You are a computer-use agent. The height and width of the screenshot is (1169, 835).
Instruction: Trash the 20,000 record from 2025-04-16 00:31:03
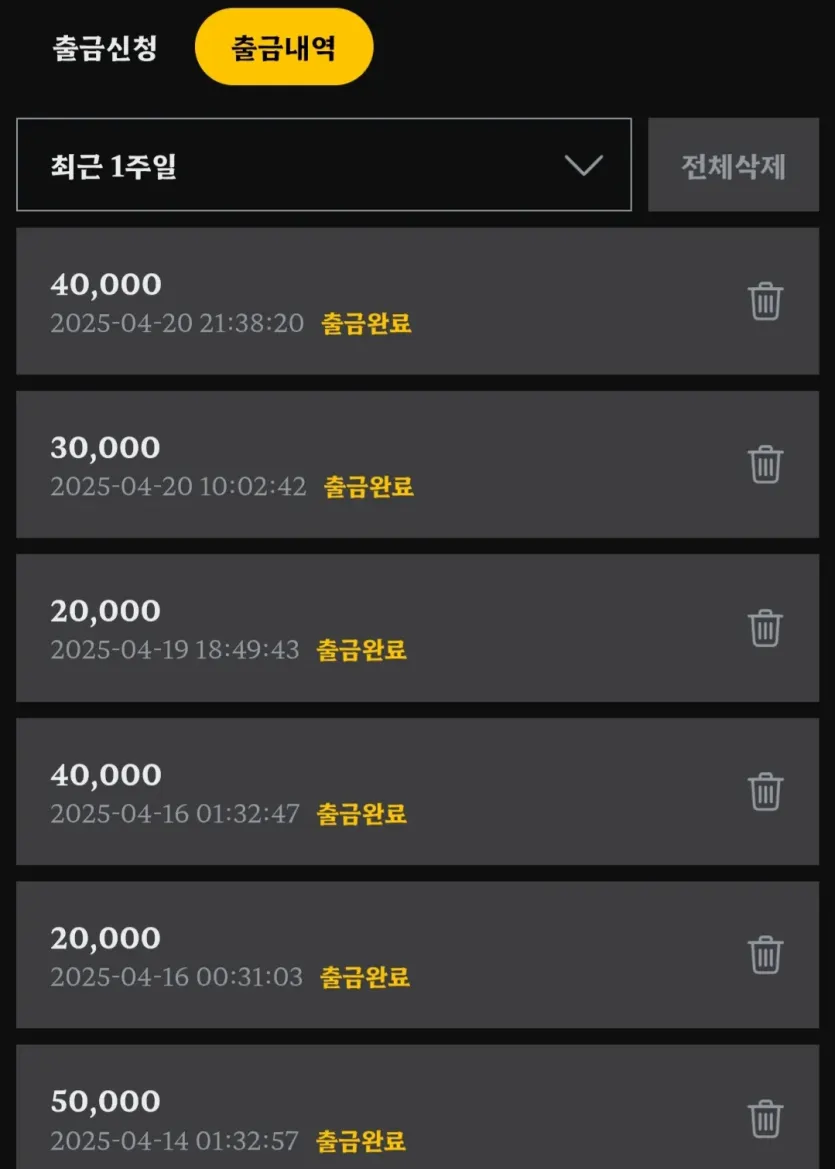[x=765, y=954]
